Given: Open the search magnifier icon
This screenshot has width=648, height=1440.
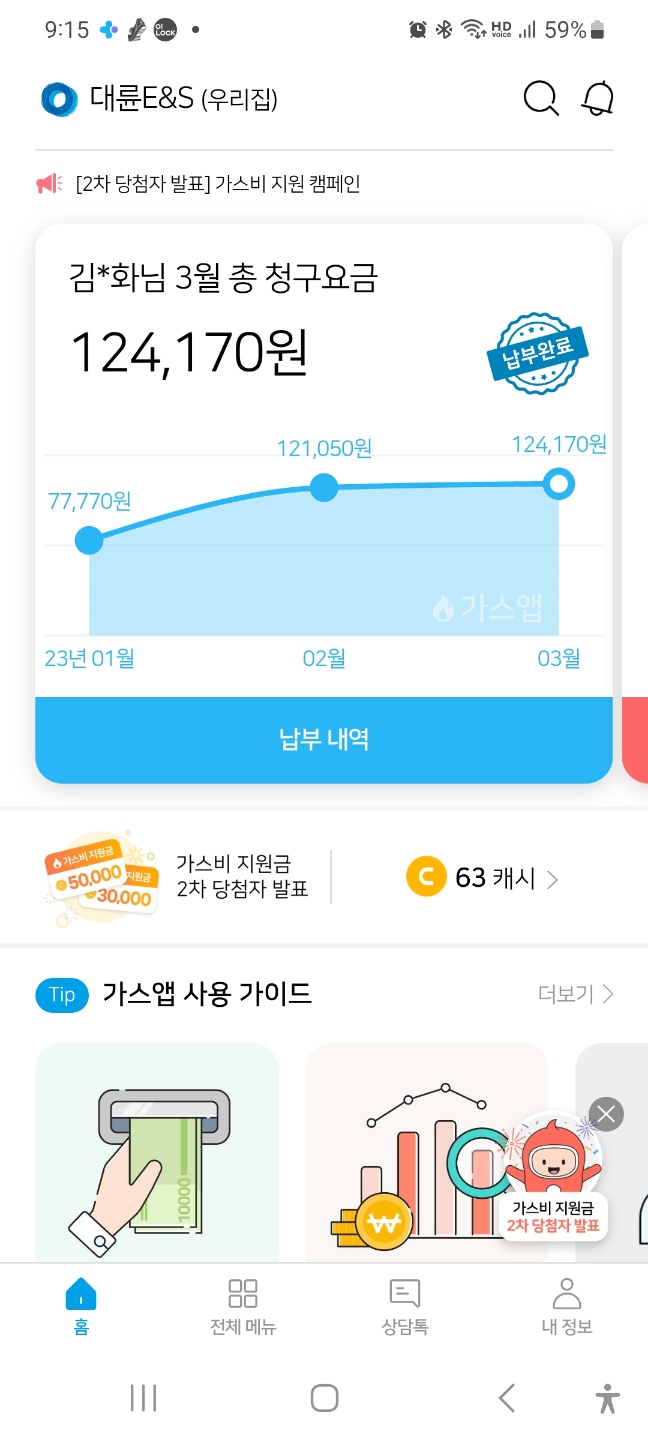Looking at the screenshot, I should [541, 99].
